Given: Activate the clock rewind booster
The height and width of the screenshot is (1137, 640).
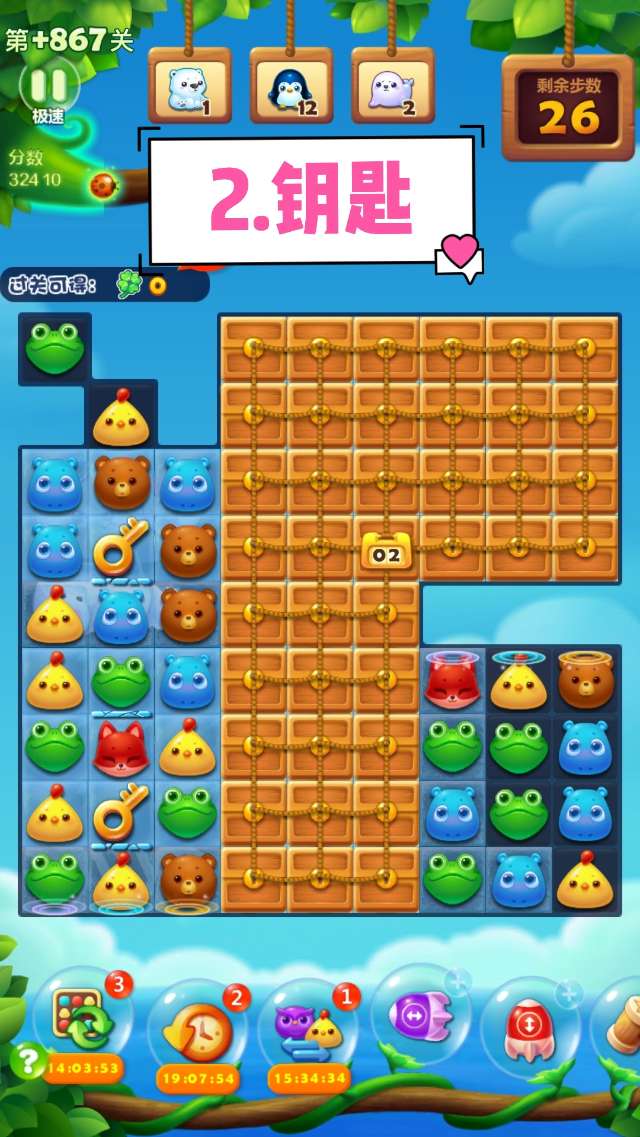Looking at the screenshot, I should (x=197, y=1028).
